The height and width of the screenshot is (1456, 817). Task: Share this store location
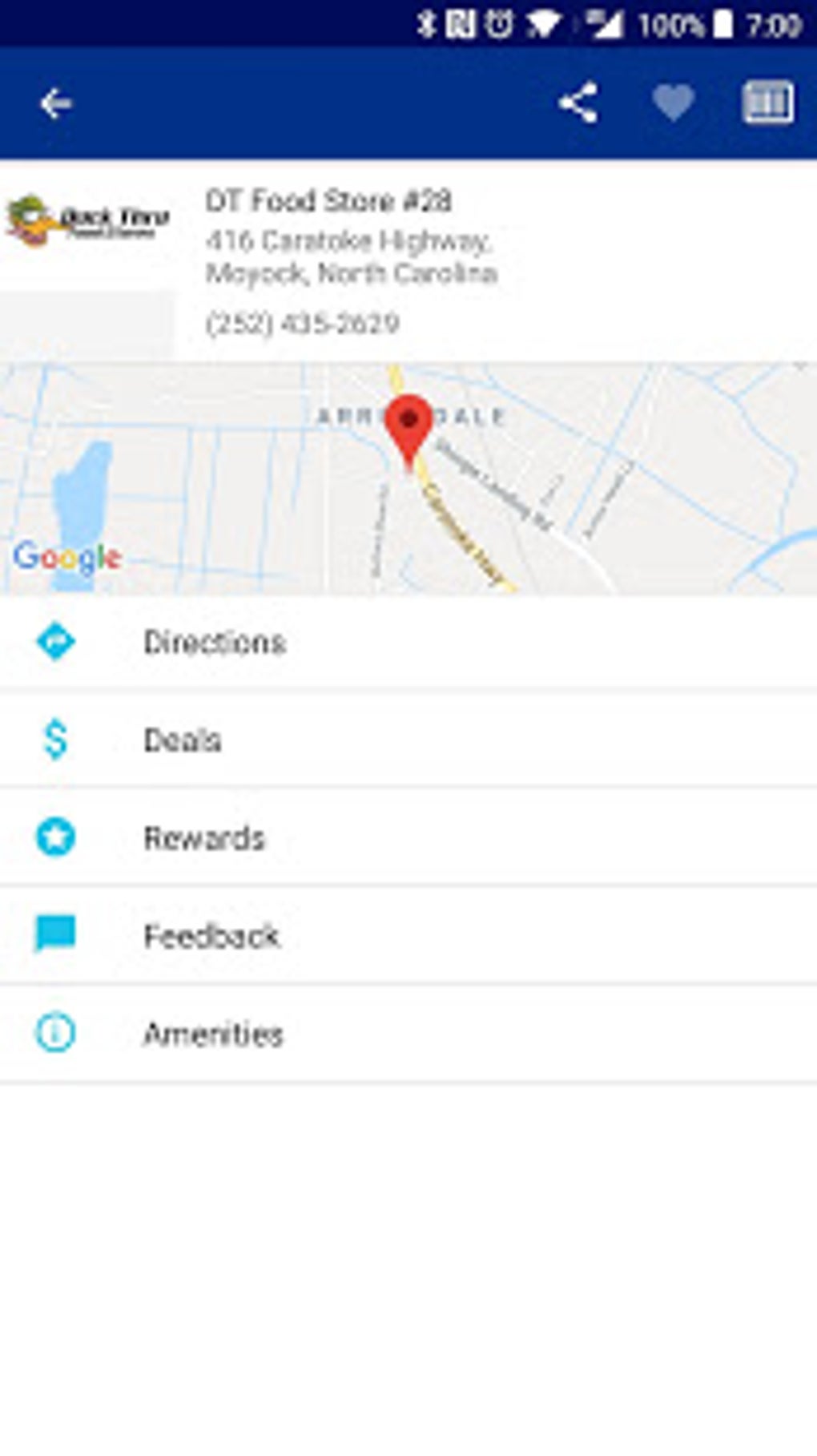coord(578,103)
